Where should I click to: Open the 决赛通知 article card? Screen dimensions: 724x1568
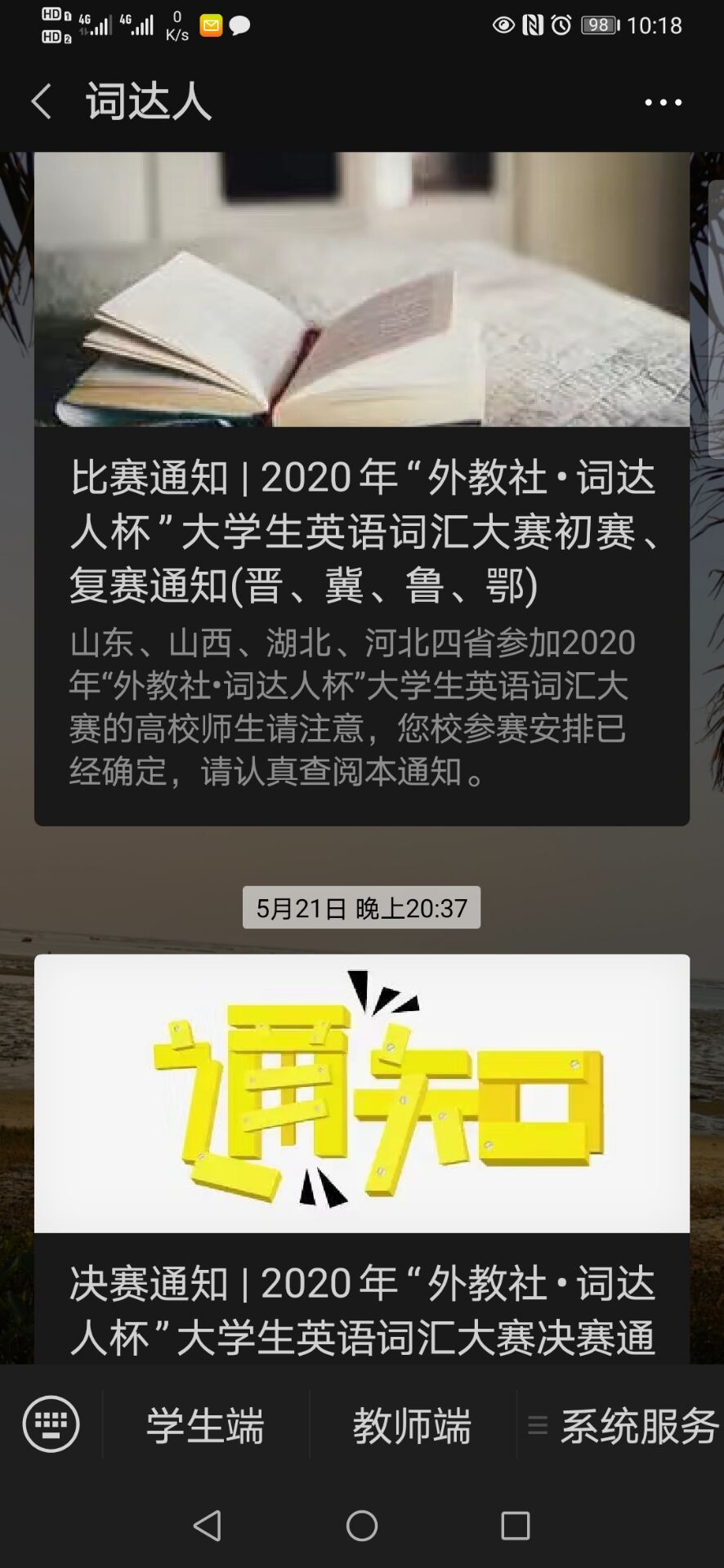(362, 1160)
